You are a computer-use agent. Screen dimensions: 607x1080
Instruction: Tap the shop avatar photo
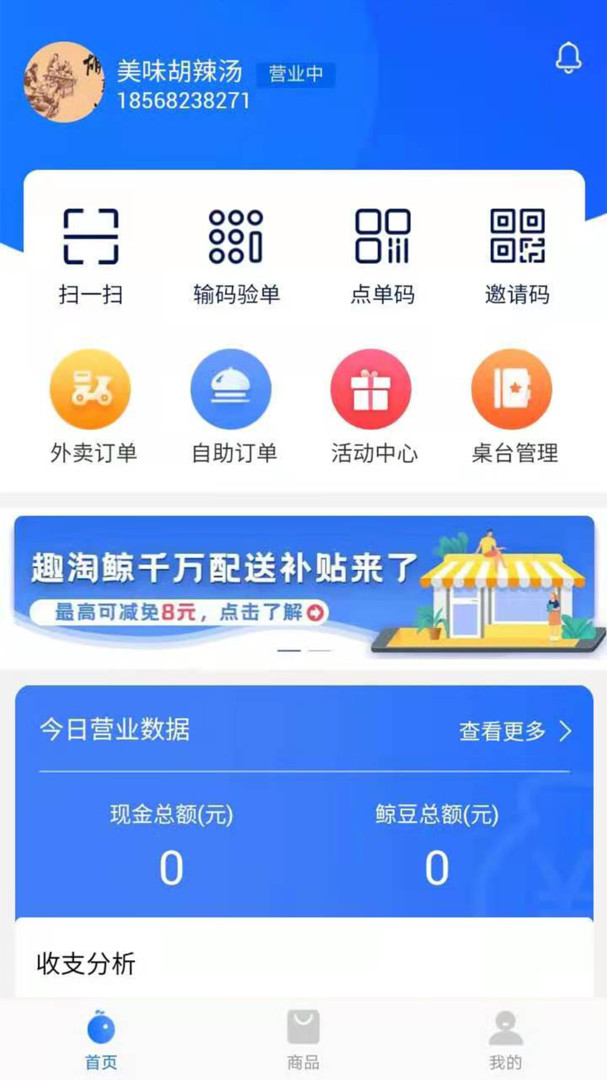(x=64, y=82)
